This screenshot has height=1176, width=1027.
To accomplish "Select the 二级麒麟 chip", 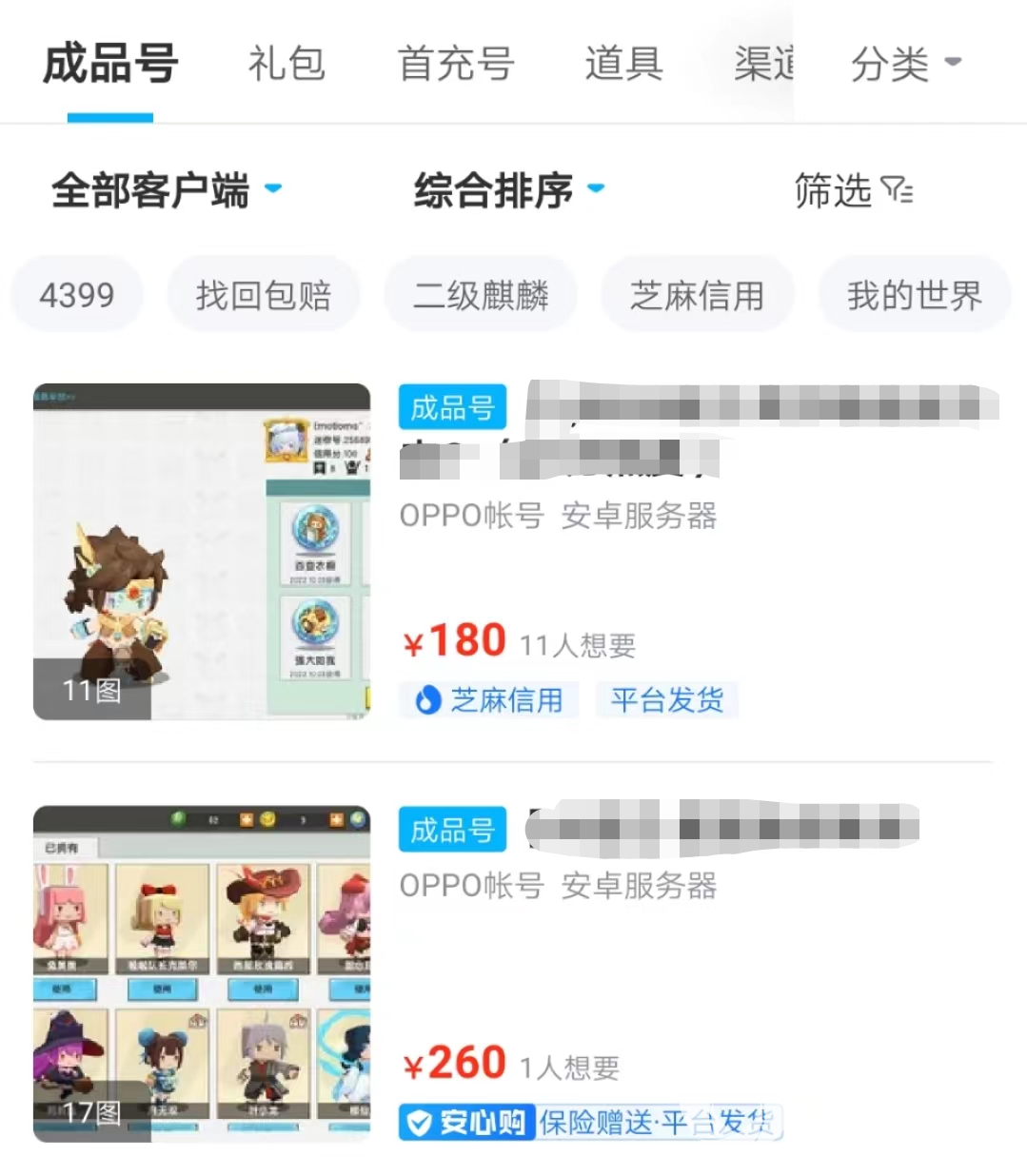I will click(x=481, y=295).
